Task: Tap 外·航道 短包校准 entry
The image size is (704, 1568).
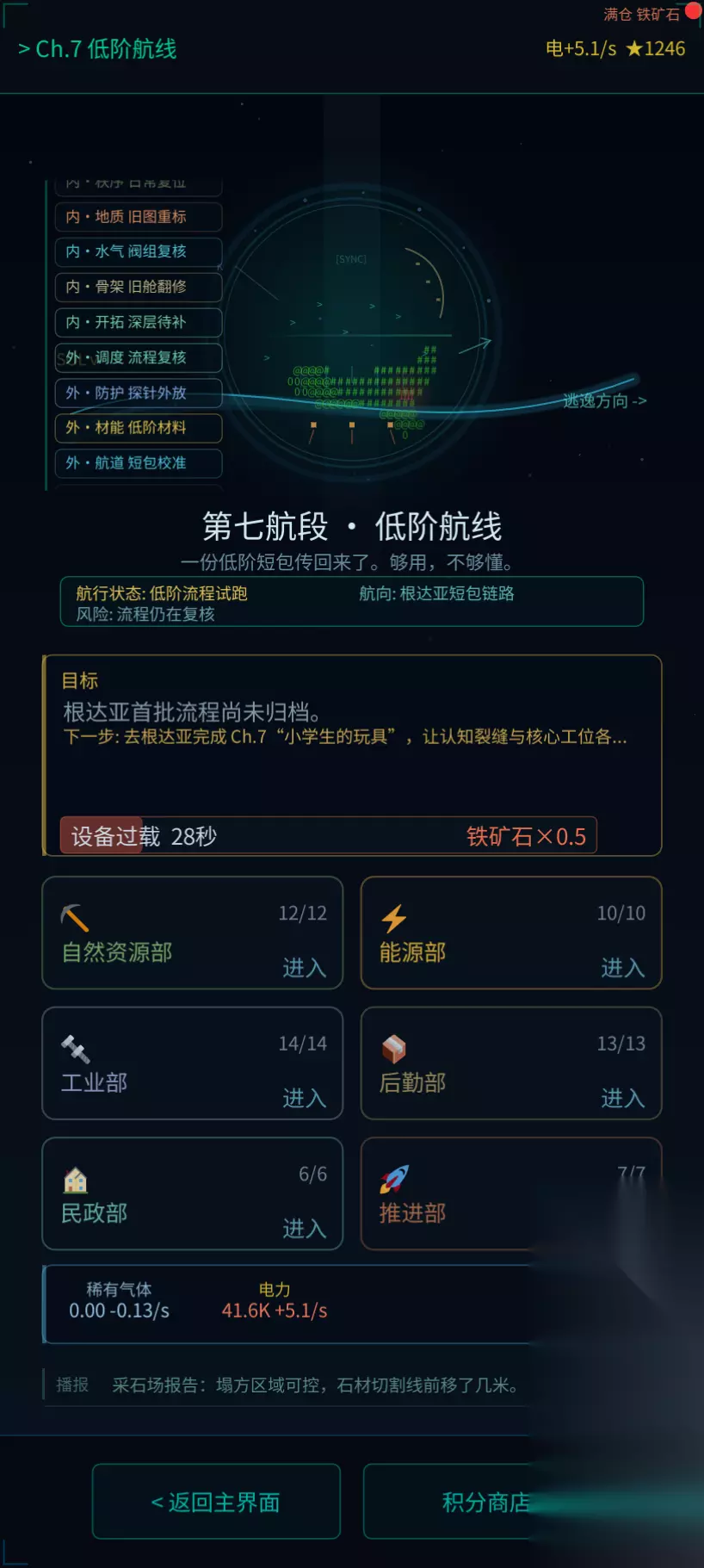Action: [139, 463]
